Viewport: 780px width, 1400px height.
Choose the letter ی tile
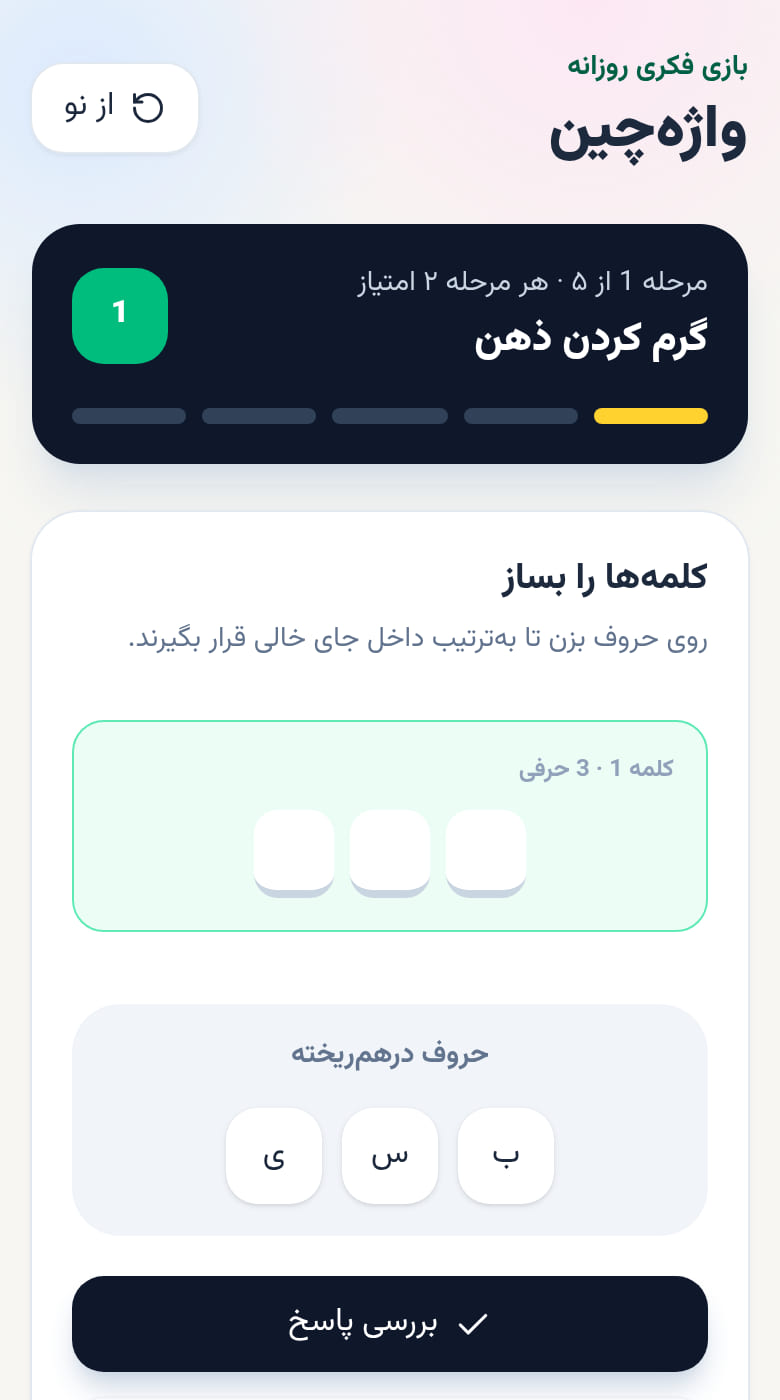274,1155
